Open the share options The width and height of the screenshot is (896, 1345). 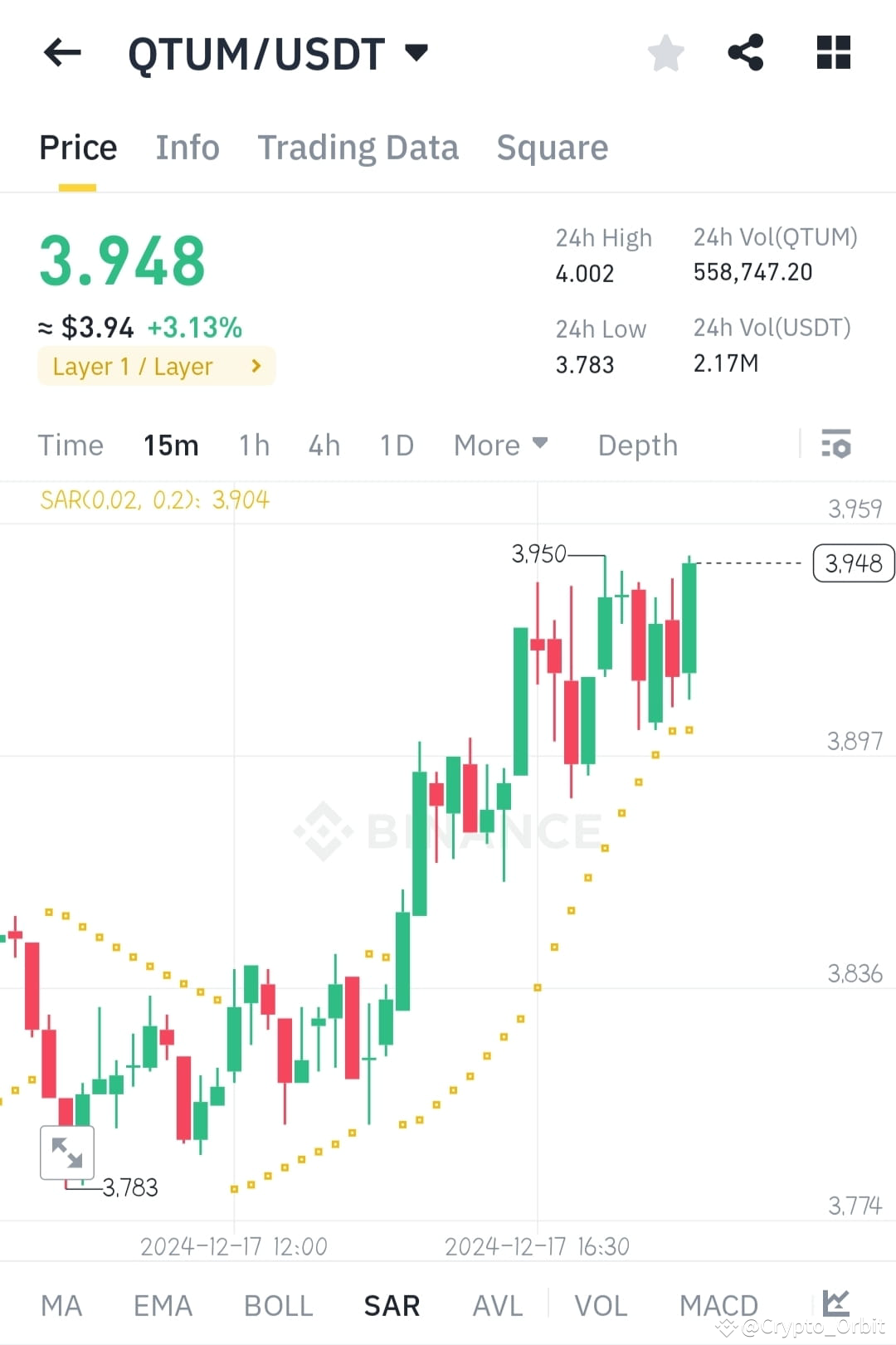pos(746,52)
